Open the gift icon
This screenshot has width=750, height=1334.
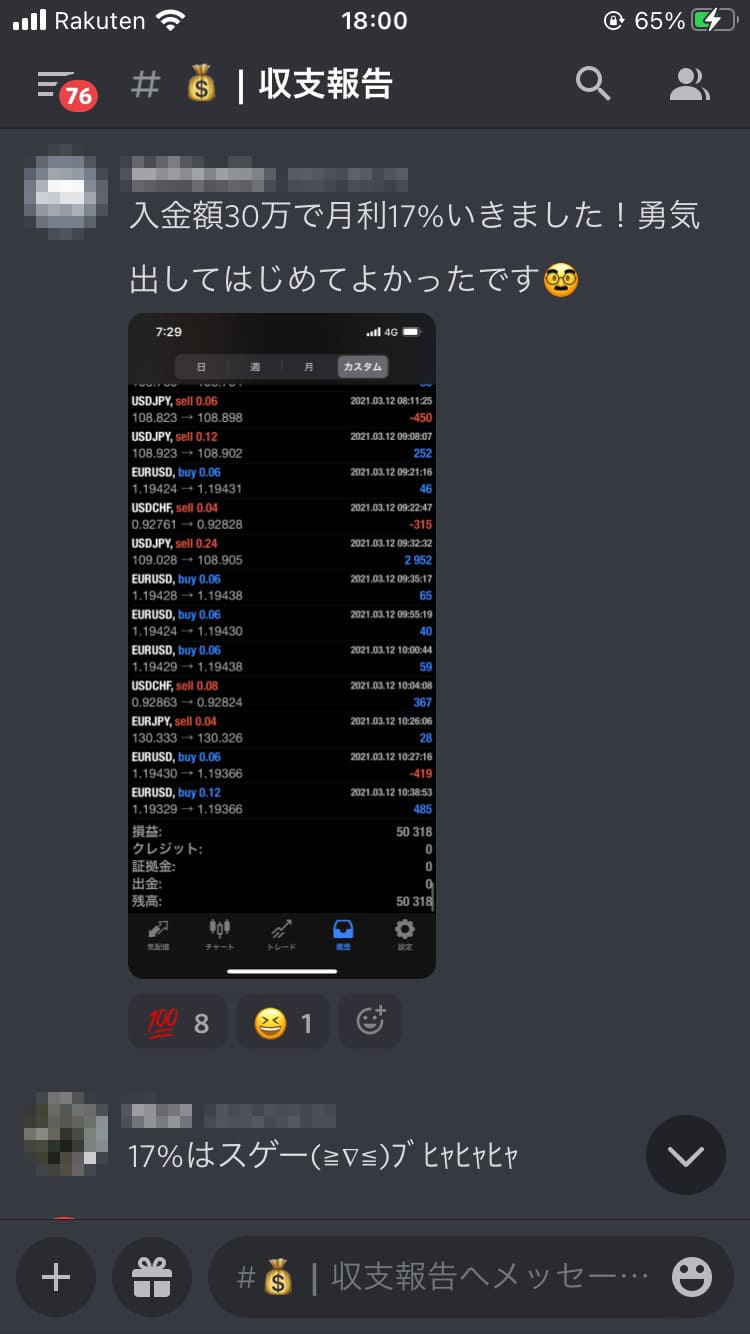click(152, 1277)
